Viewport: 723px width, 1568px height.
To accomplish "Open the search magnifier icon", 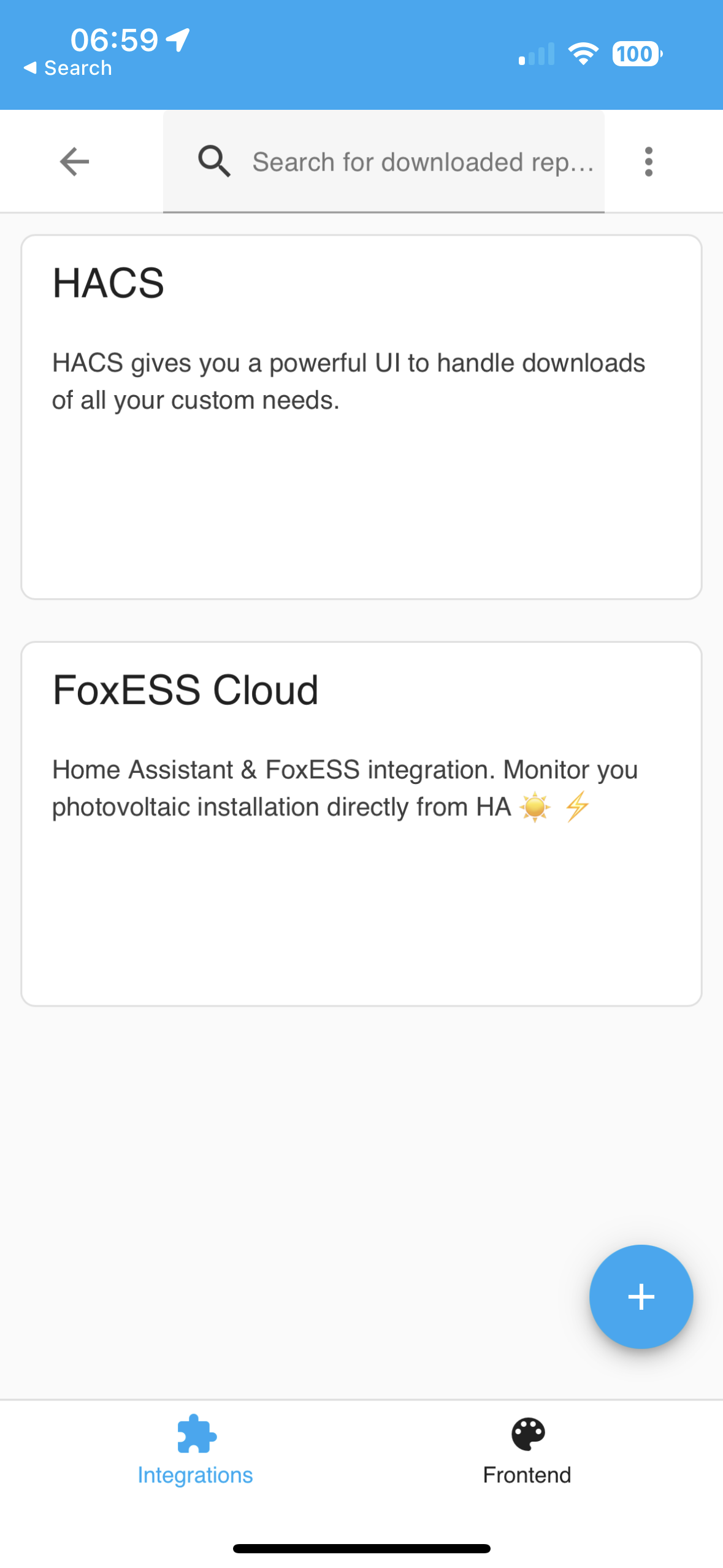I will tap(214, 161).
